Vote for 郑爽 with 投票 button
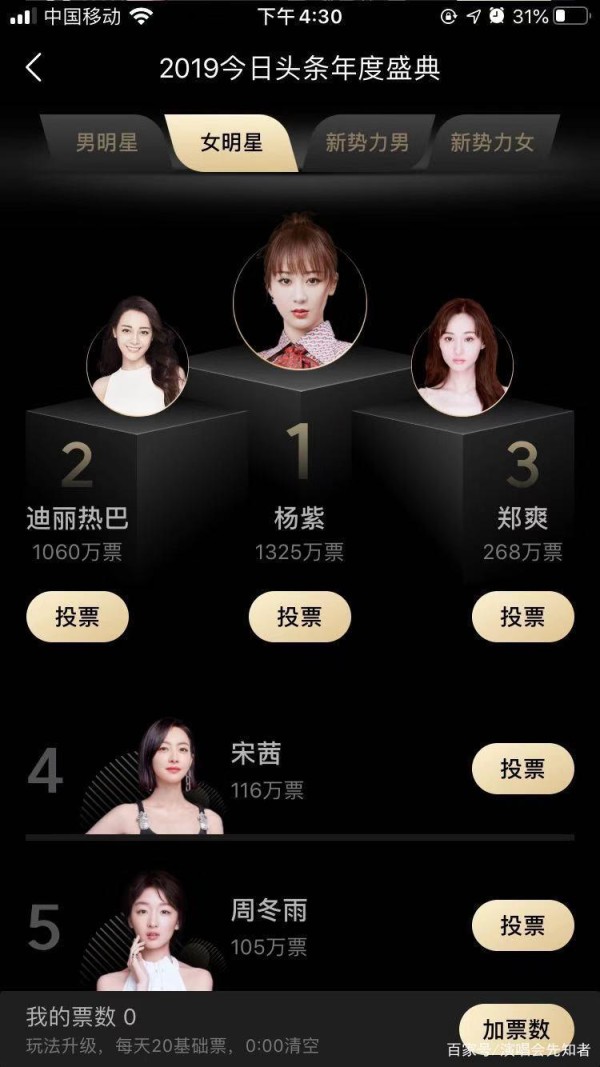 pyautogui.click(x=522, y=617)
